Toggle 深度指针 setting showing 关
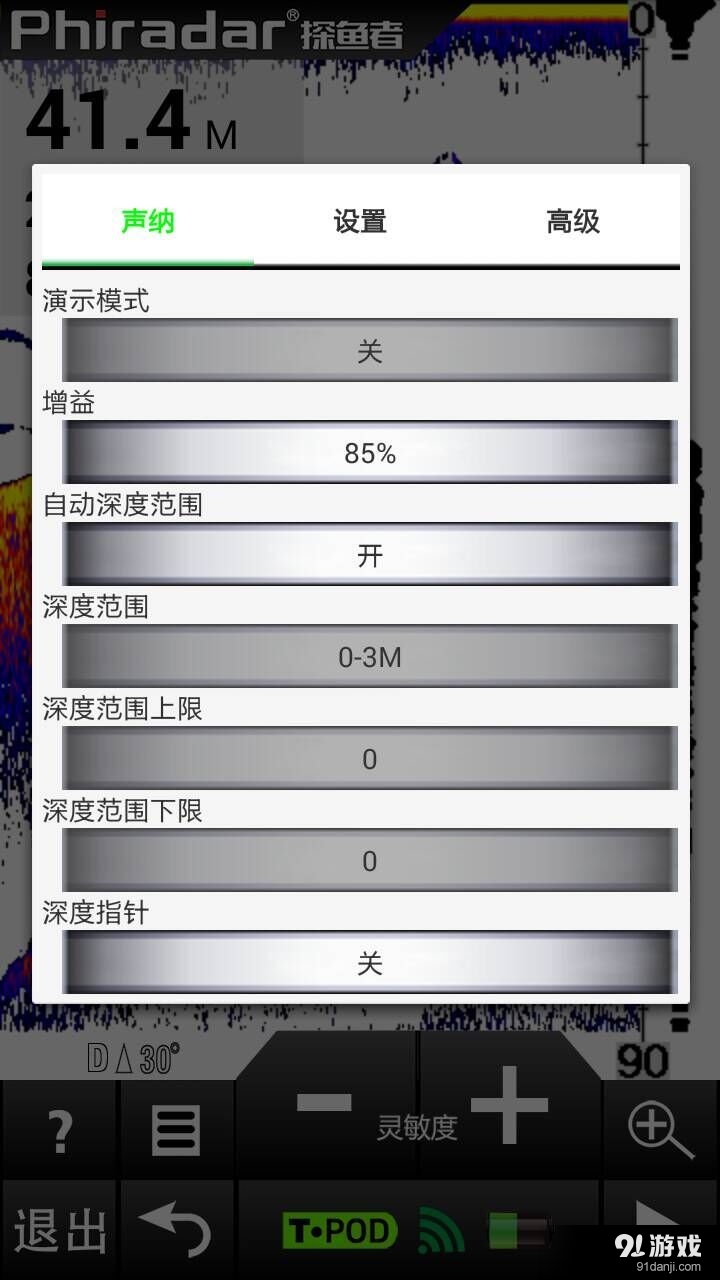The height and width of the screenshot is (1280, 720). click(x=370, y=963)
